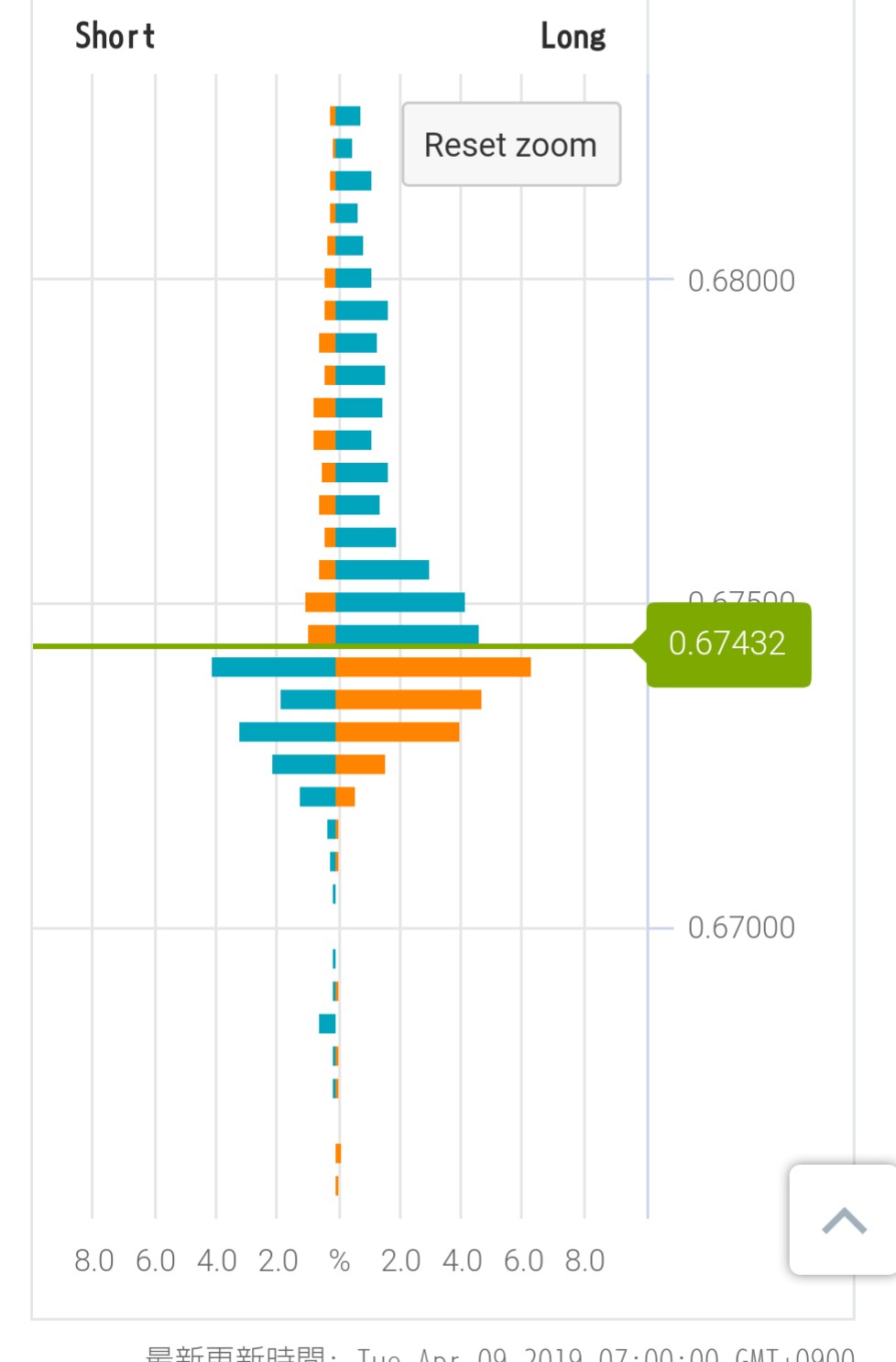Jump back to top with the up arrow
This screenshot has width=896, height=1362.
click(x=844, y=1220)
